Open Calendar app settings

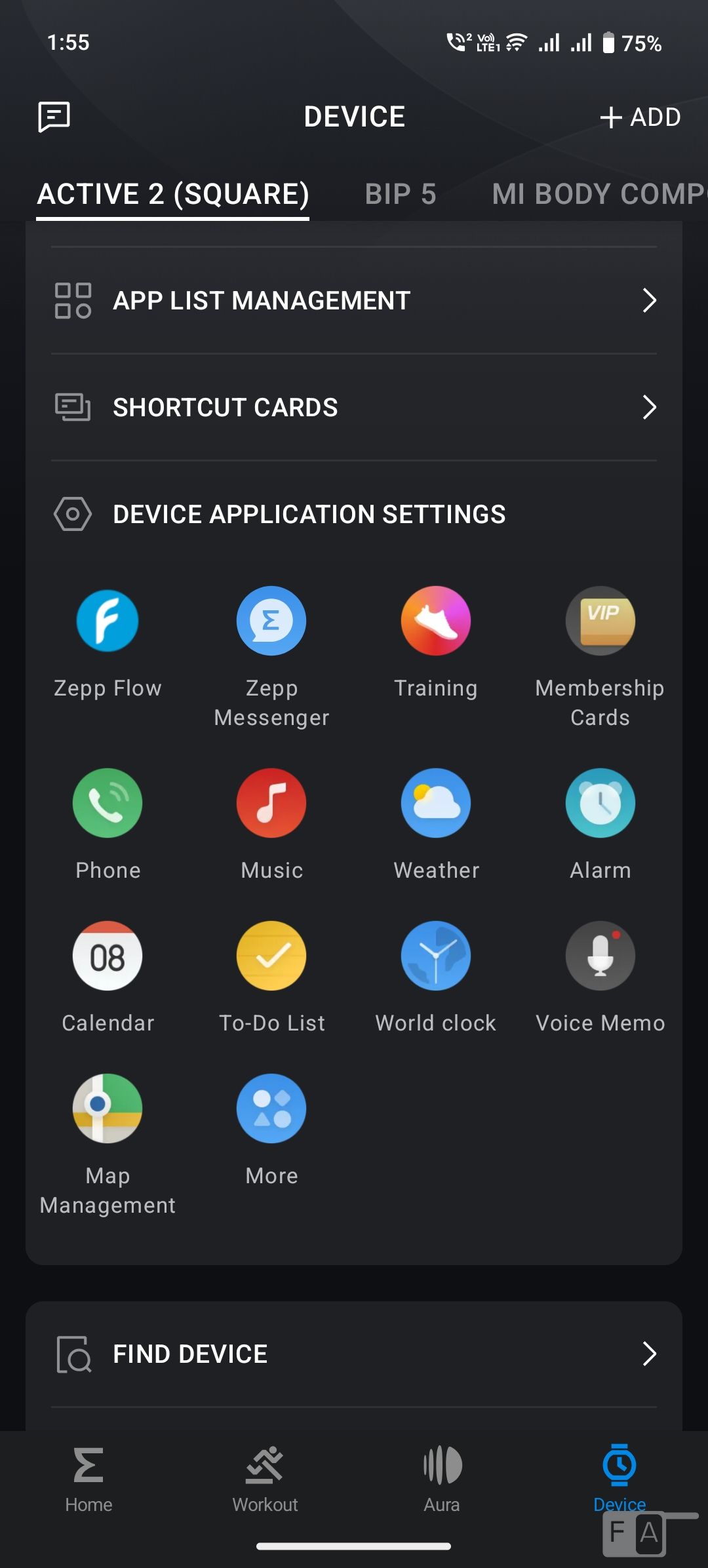tap(108, 956)
